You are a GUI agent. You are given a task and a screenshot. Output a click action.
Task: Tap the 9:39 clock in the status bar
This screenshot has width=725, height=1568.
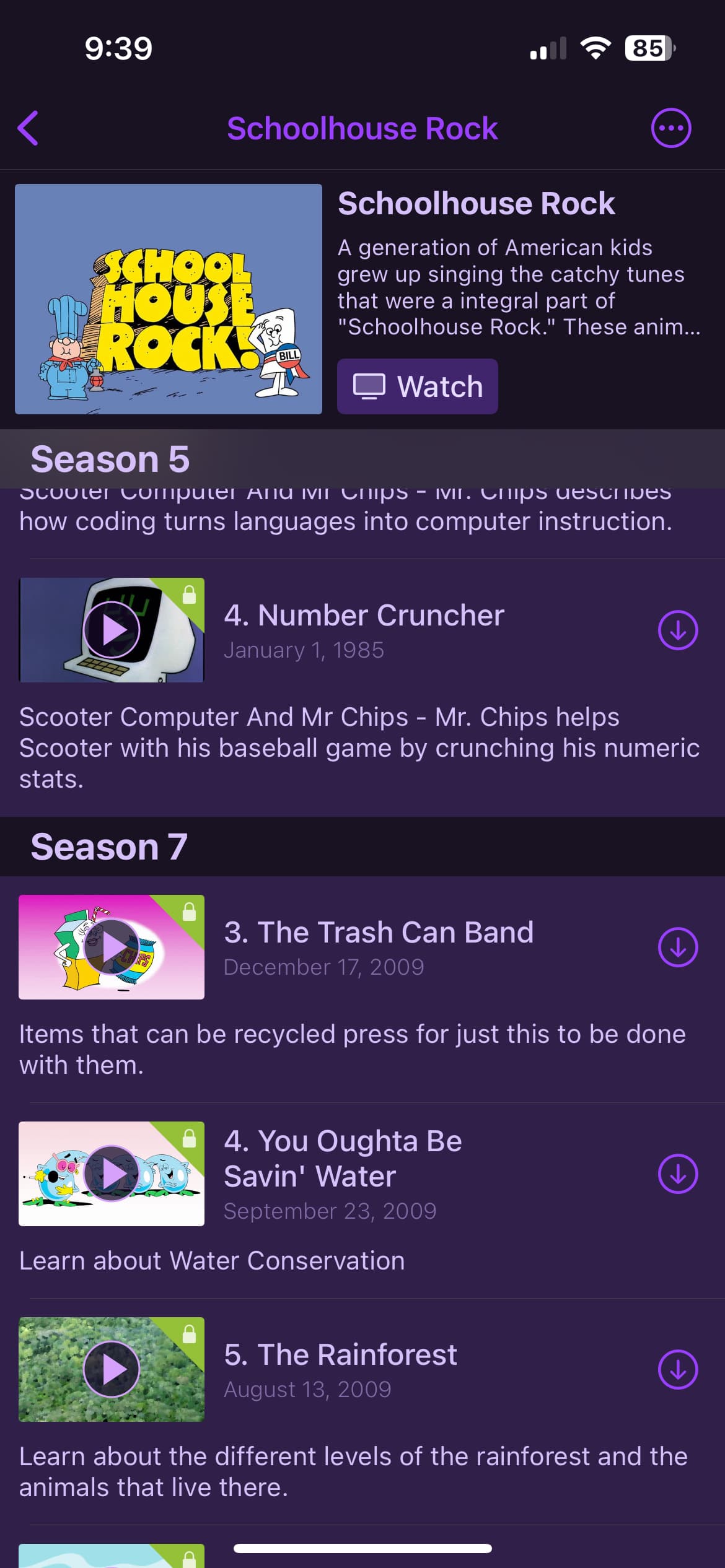coord(120,48)
